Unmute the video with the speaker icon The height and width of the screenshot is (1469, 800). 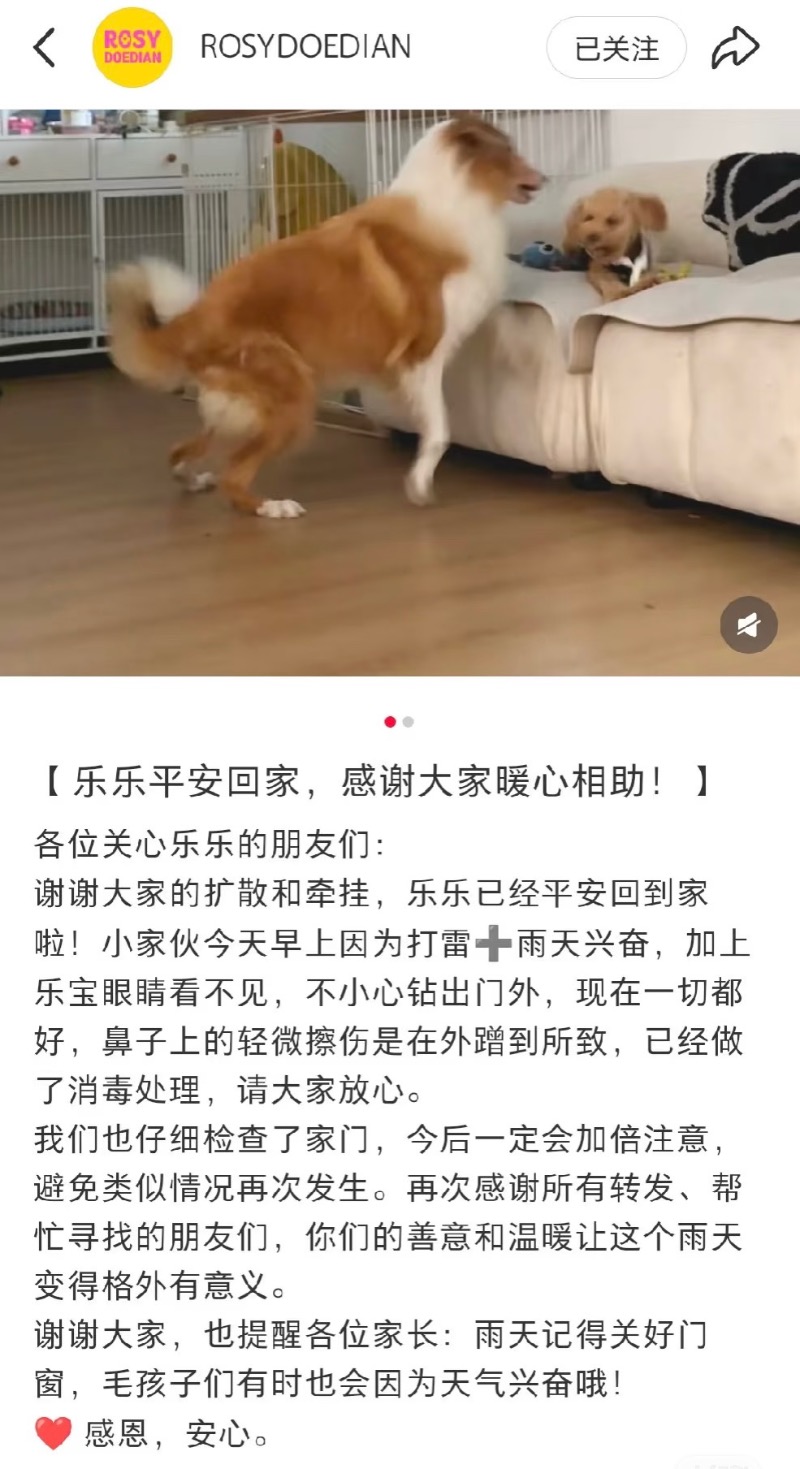pos(748,625)
